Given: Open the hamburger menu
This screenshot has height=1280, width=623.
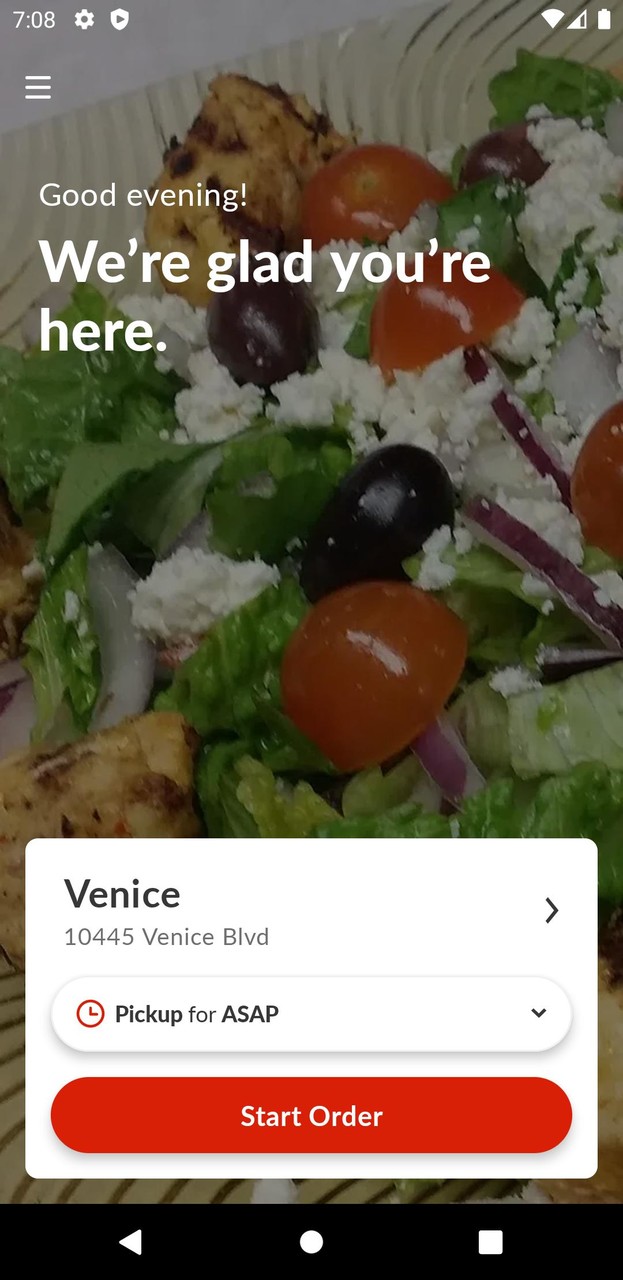Looking at the screenshot, I should [38, 88].
